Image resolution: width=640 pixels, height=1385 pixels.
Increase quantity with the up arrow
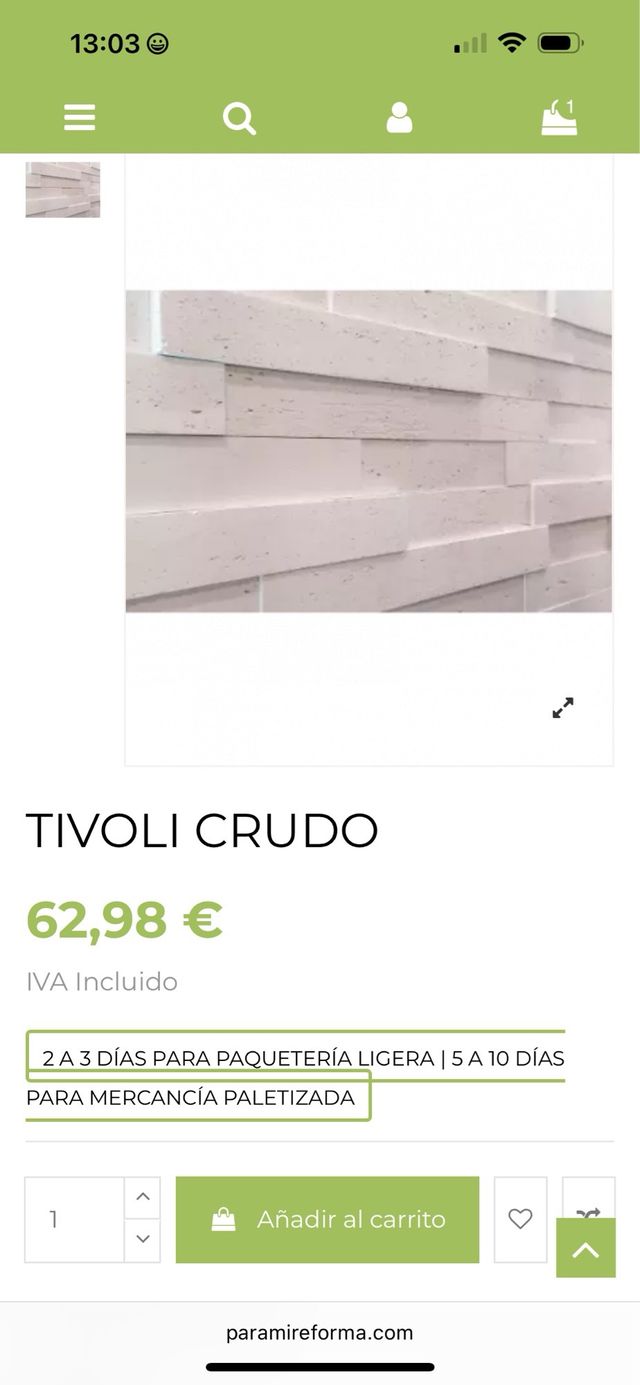coord(143,1197)
